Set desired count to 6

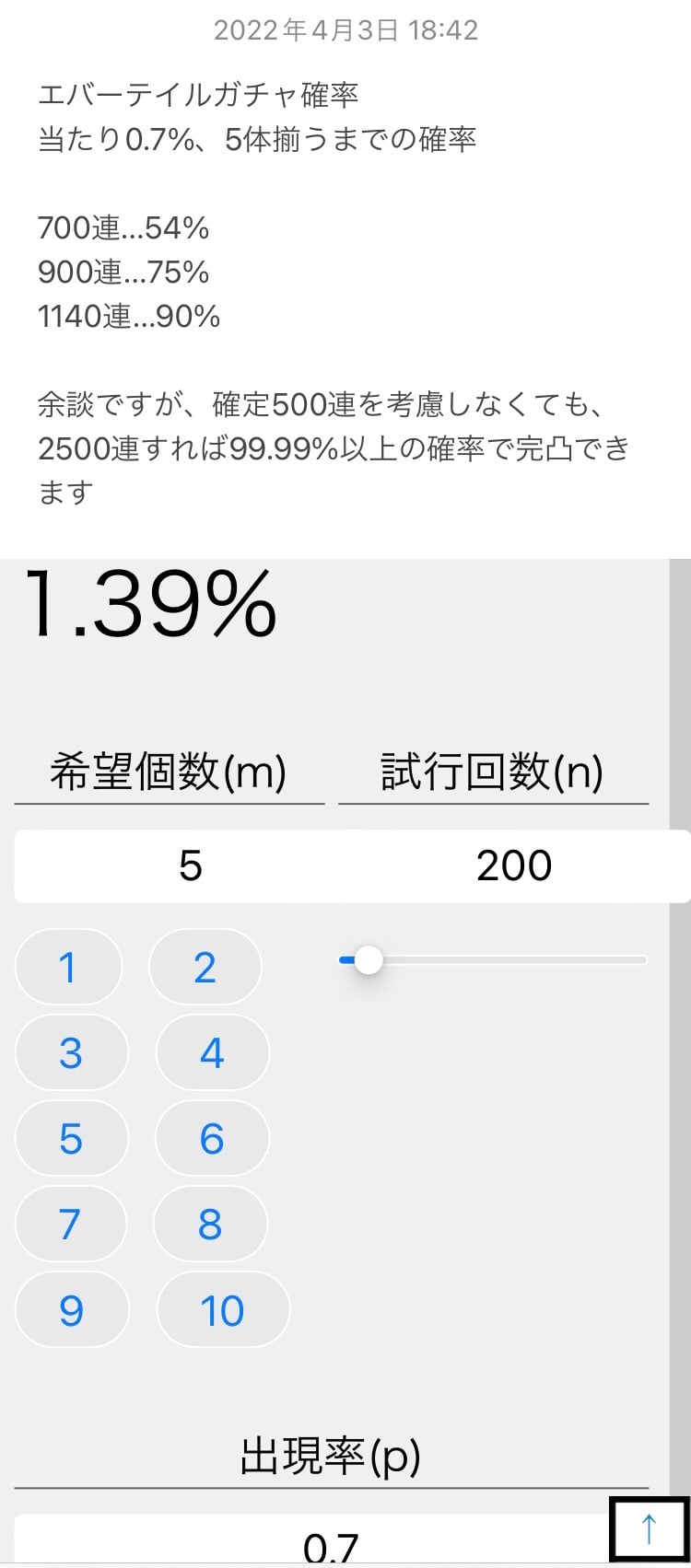[x=212, y=1139]
